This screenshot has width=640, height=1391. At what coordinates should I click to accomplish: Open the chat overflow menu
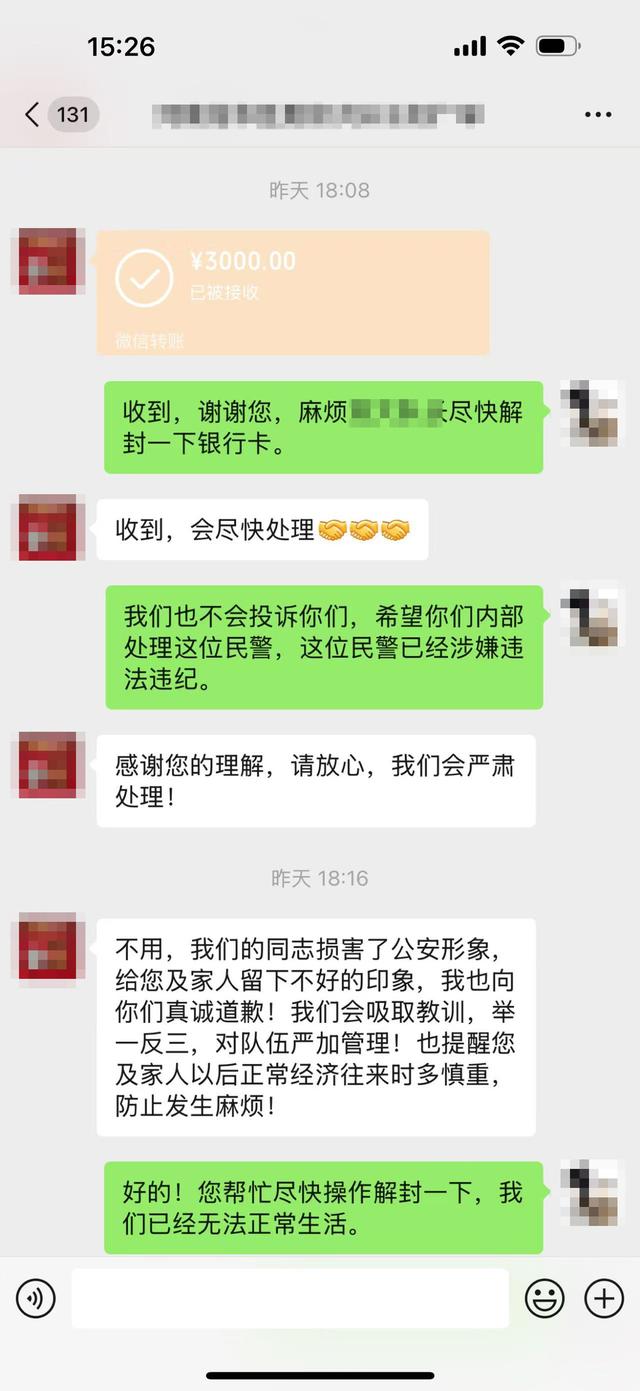[597, 114]
